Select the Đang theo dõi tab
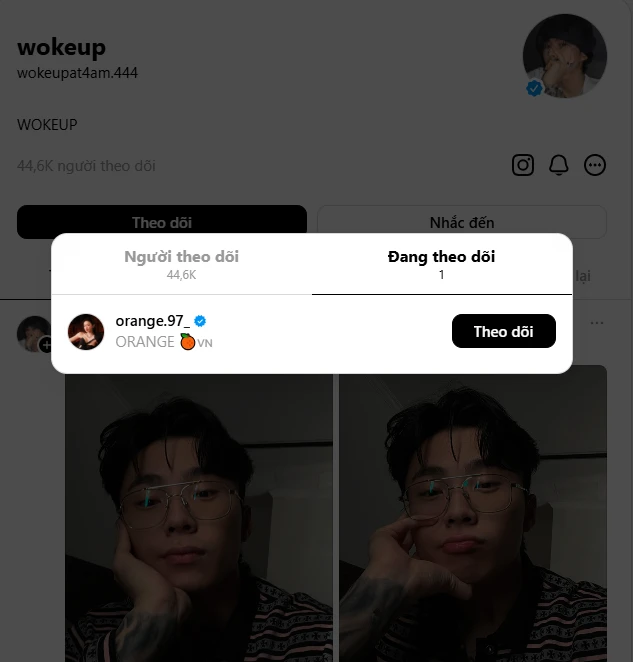Image resolution: width=633 pixels, height=662 pixels. (441, 264)
